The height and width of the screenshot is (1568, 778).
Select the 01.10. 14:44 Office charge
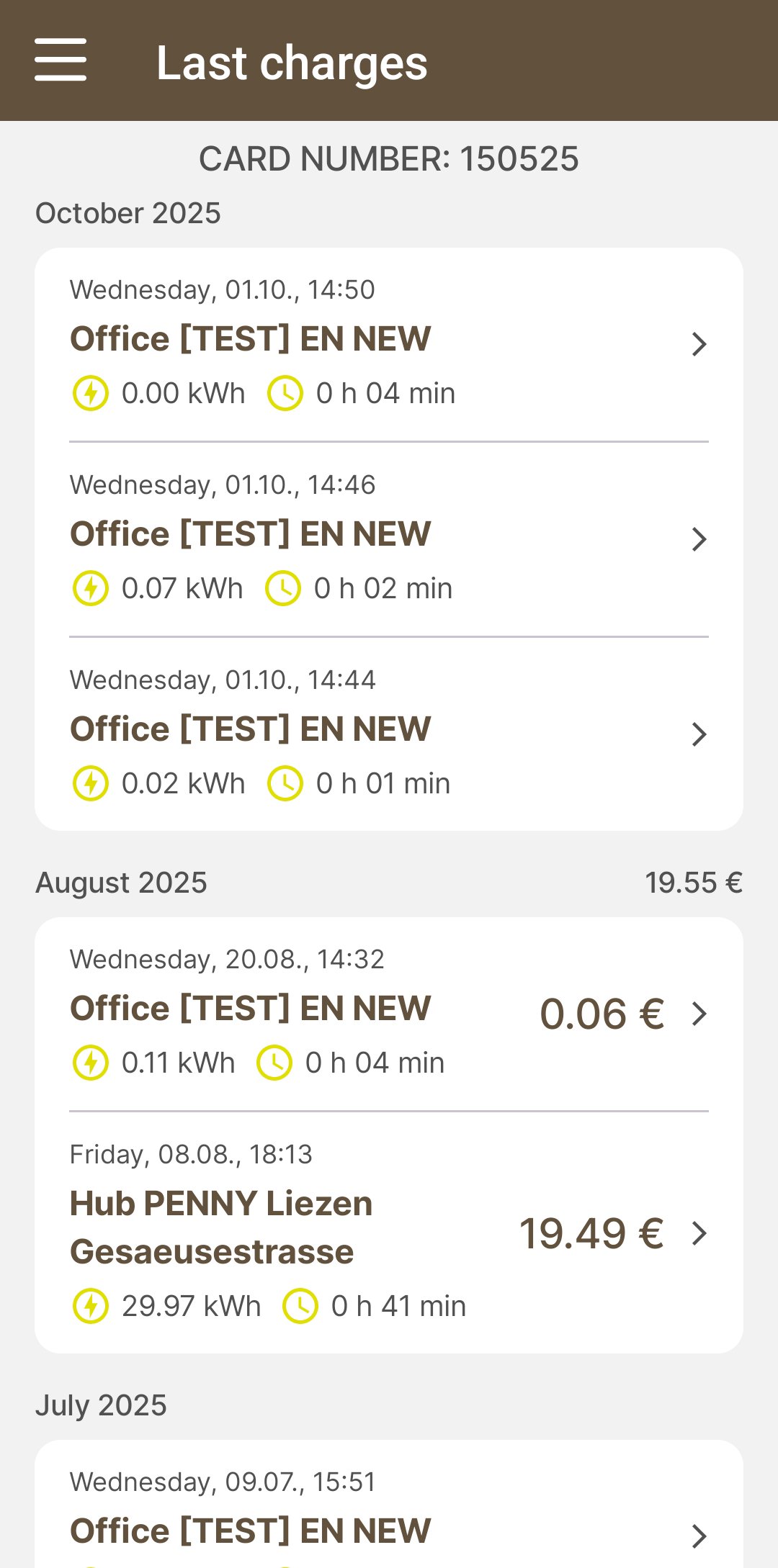pyautogui.click(x=389, y=733)
